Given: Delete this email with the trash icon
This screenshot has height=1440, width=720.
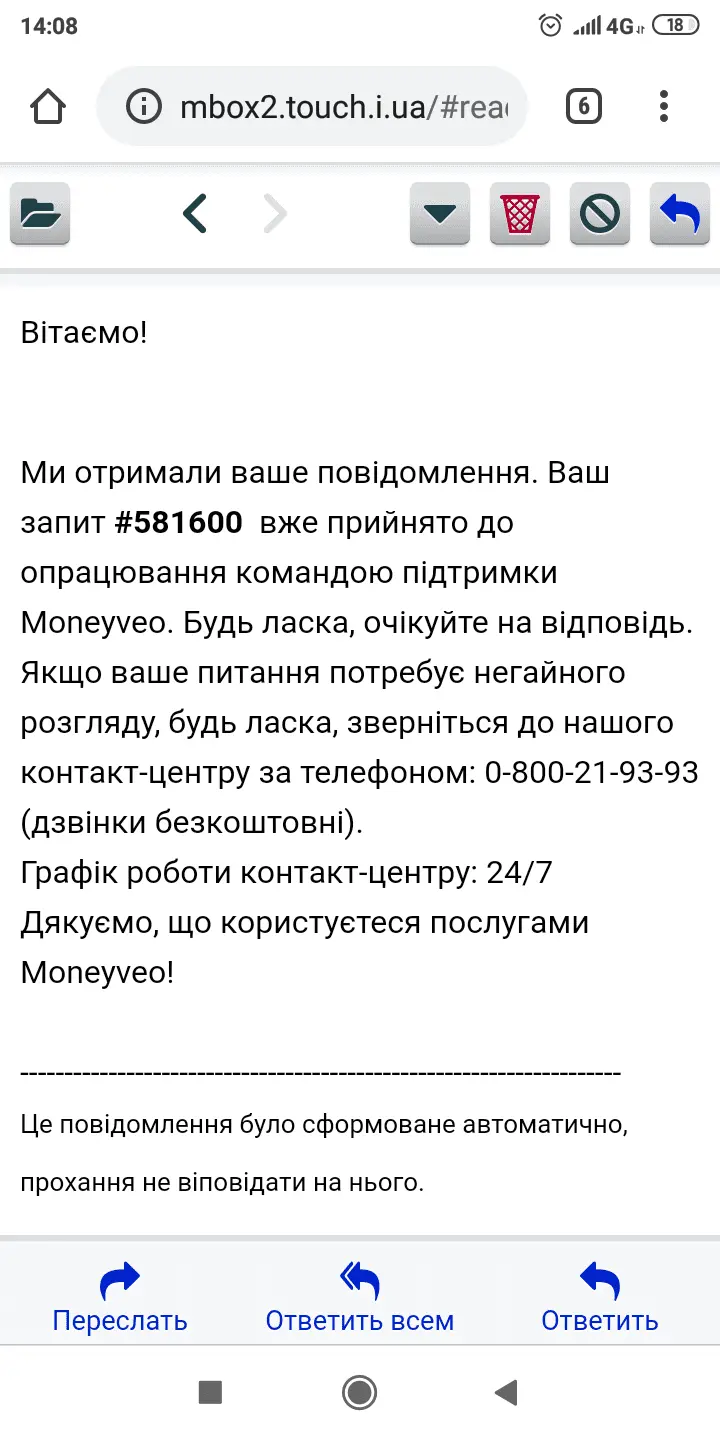Looking at the screenshot, I should 520,214.
